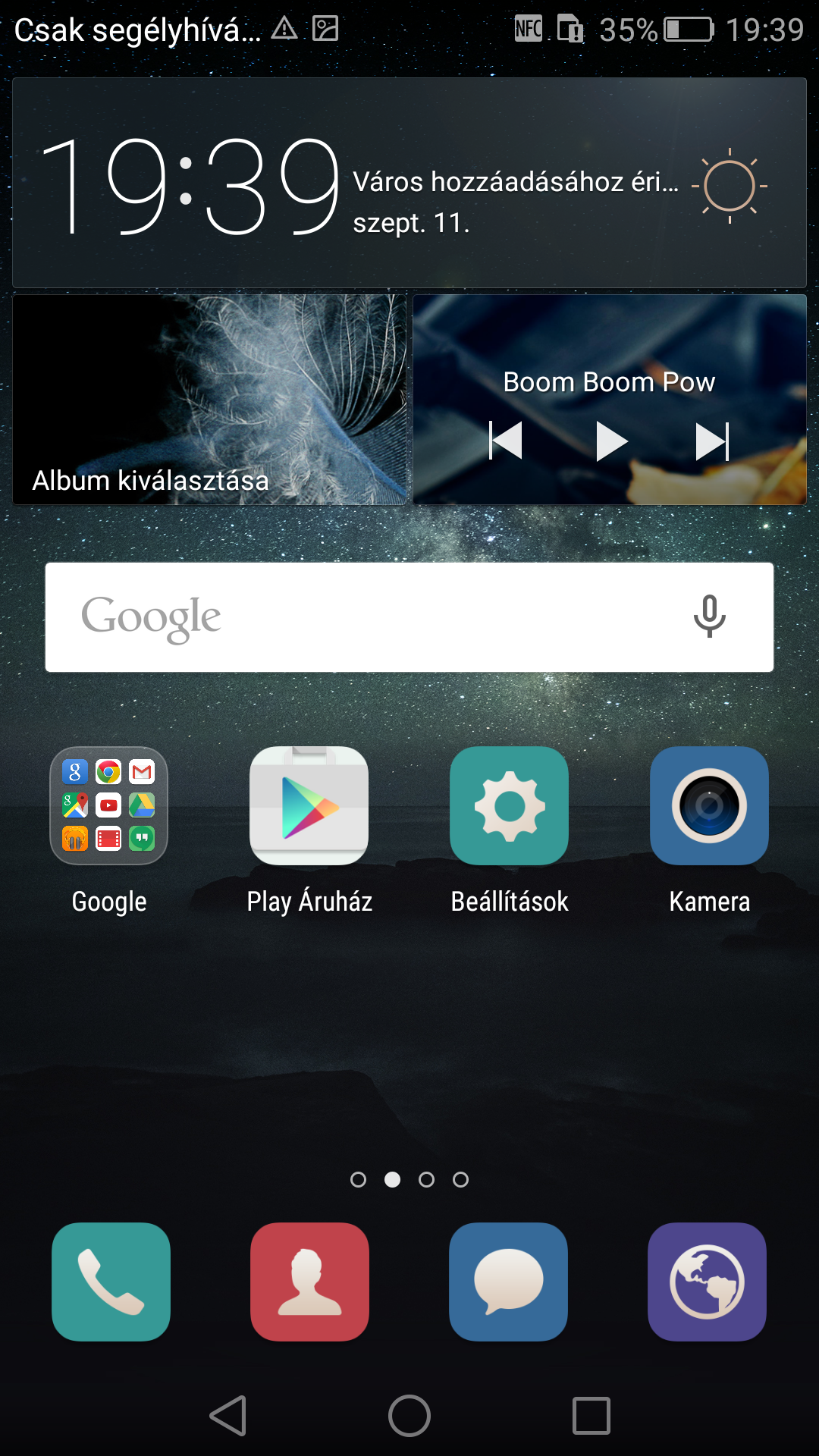Start voice search with the microphone
This screenshot has width=819, height=1456.
709,617
